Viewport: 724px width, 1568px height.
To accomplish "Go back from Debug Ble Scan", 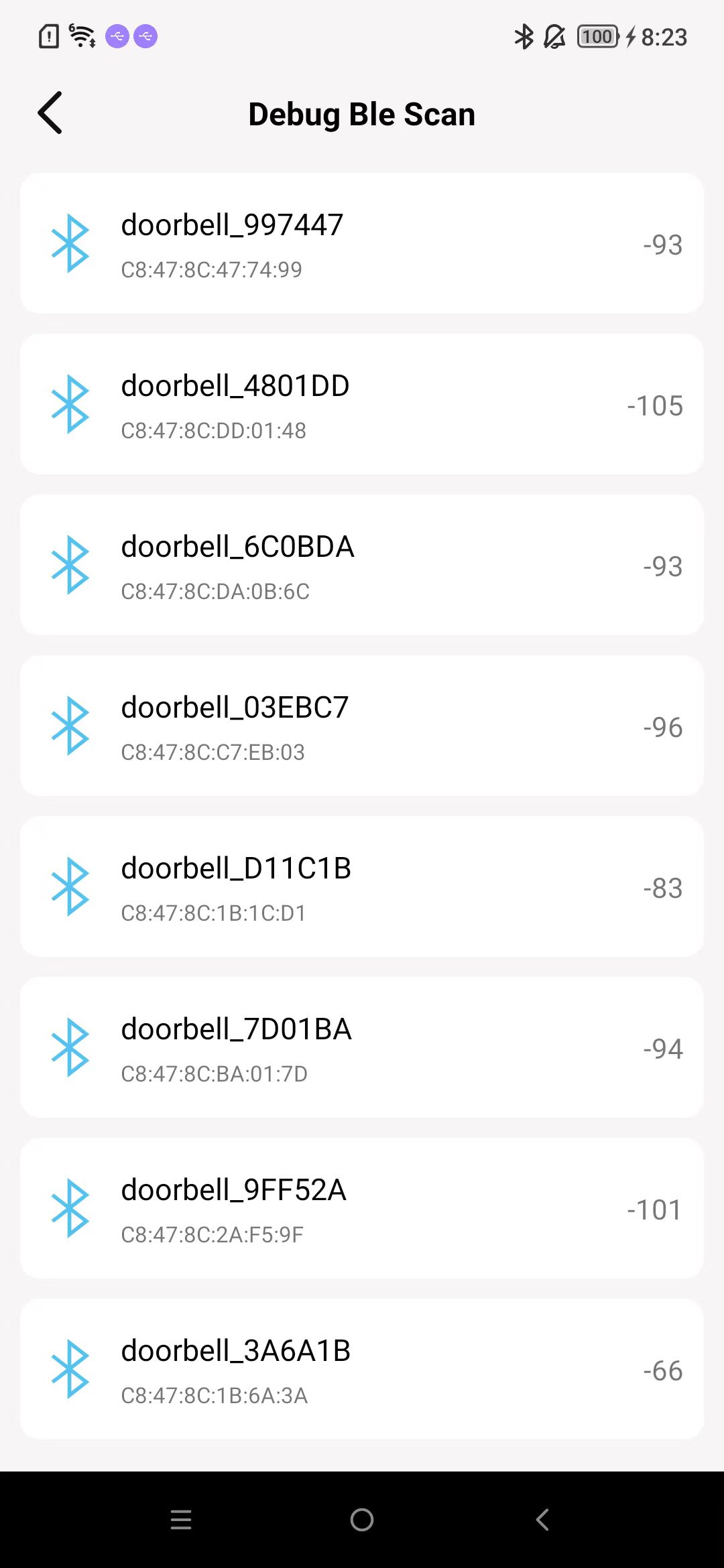I will tap(50, 113).
